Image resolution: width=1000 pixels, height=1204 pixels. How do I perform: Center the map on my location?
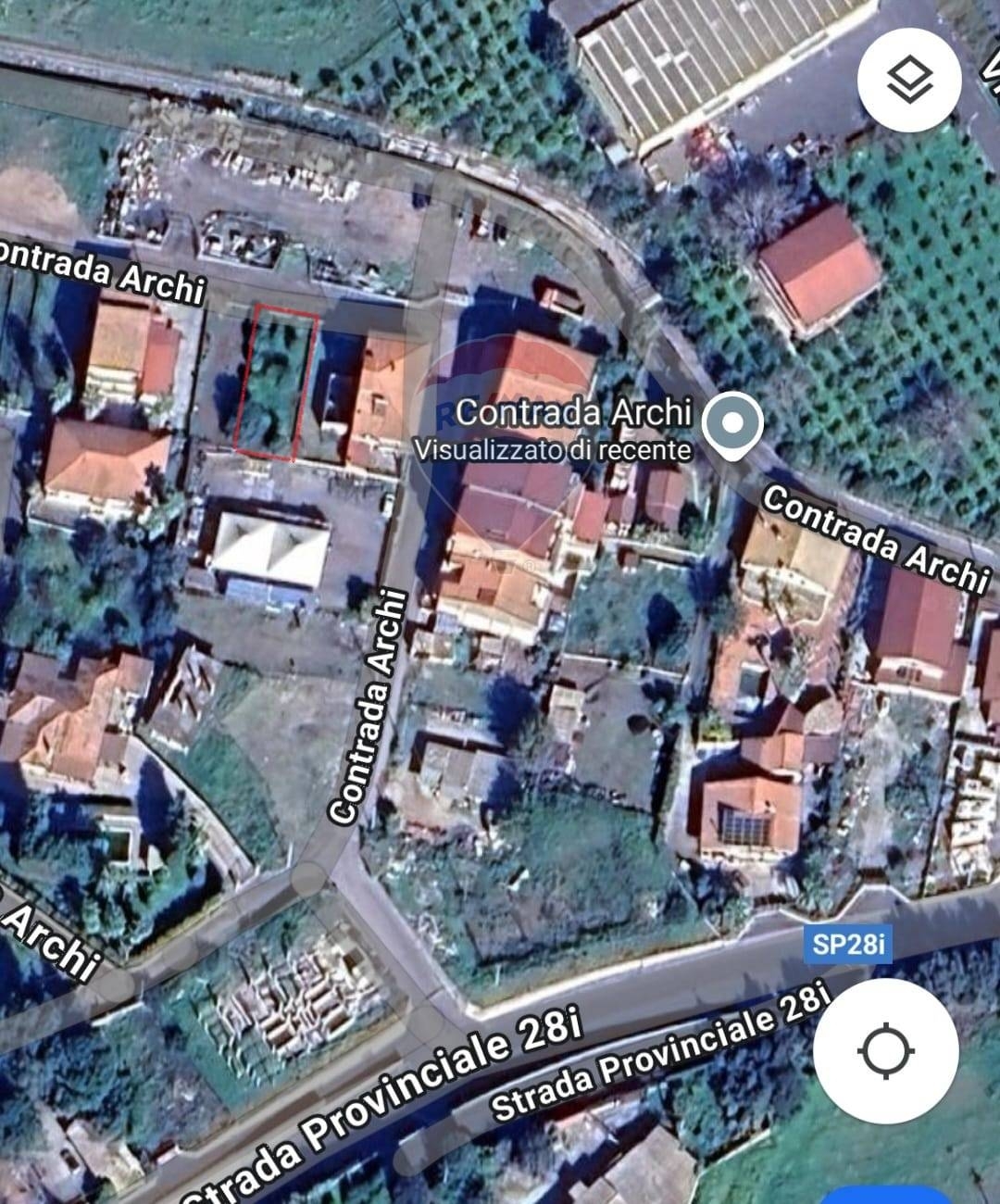pos(886,1051)
